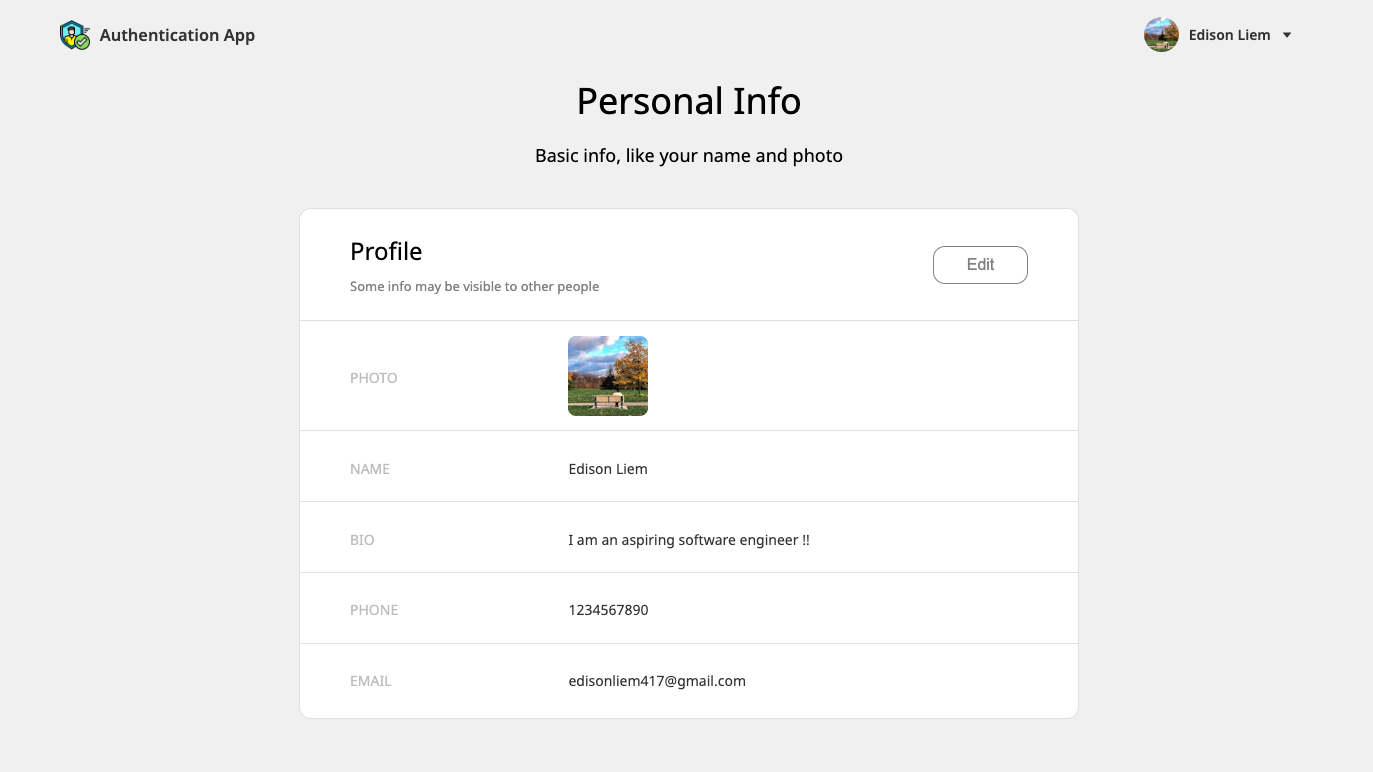
Task: Tap the Edit profile button
Action: click(979, 265)
